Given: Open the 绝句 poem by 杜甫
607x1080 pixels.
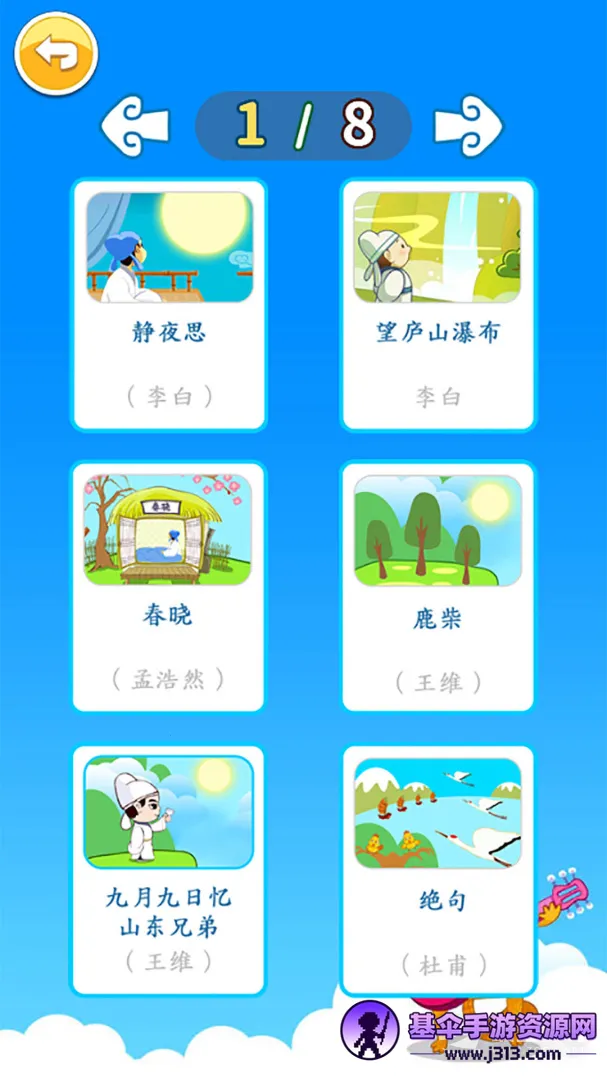Looking at the screenshot, I should (437, 870).
